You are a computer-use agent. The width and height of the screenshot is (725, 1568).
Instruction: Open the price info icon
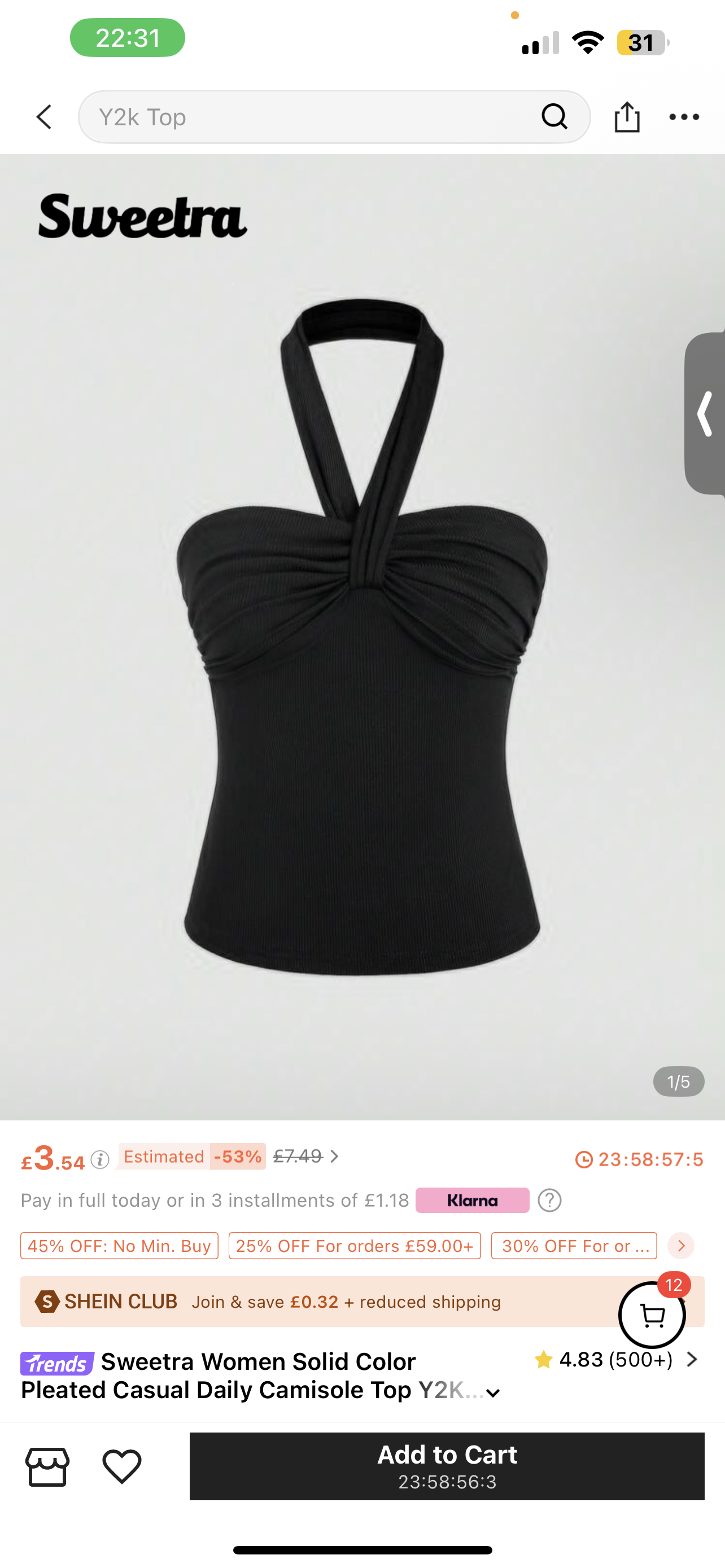click(x=100, y=1160)
